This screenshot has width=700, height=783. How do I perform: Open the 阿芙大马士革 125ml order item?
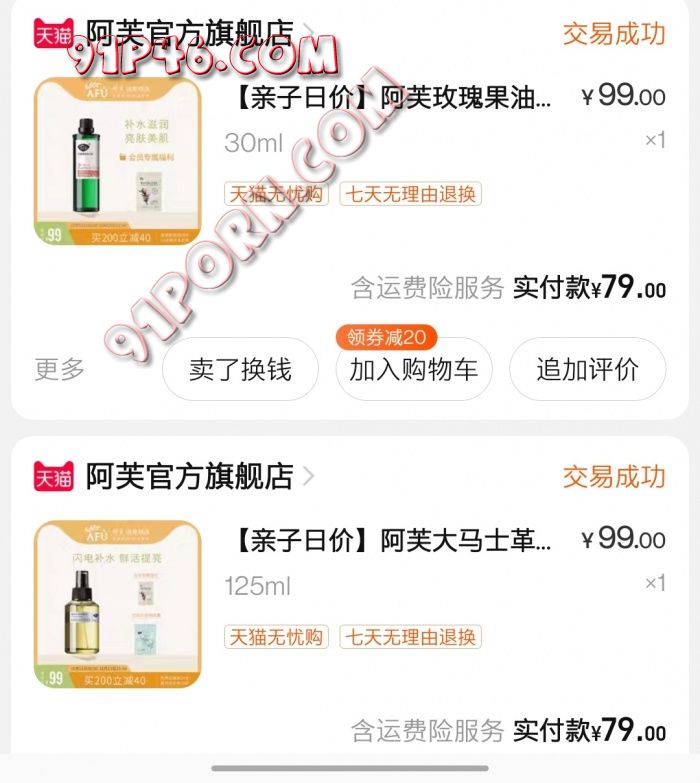point(390,541)
